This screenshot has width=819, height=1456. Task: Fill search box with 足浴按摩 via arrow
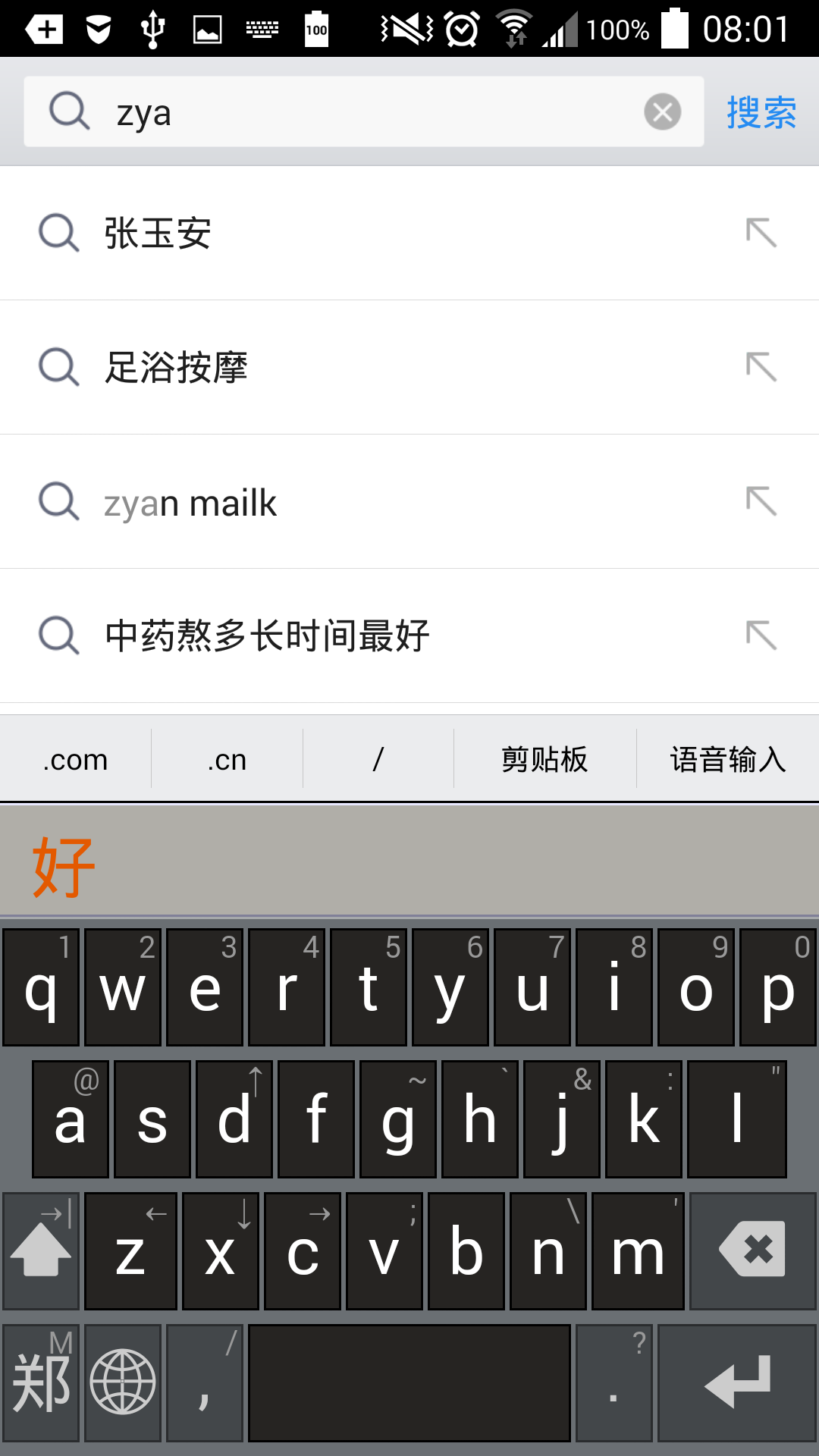coord(761,367)
